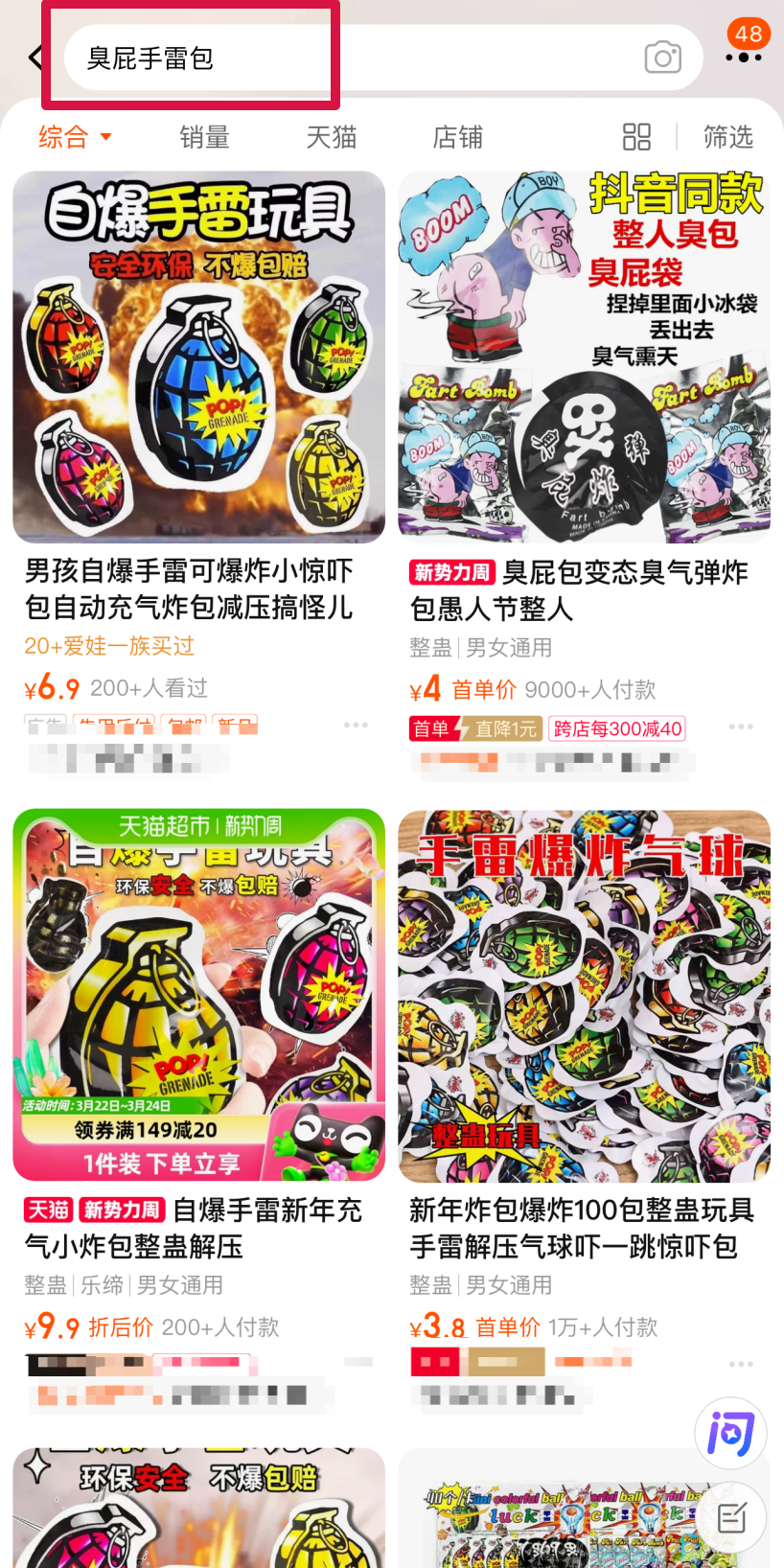784x1568 pixels.
Task: Expand the 综合 sort dropdown
Action: [x=75, y=137]
